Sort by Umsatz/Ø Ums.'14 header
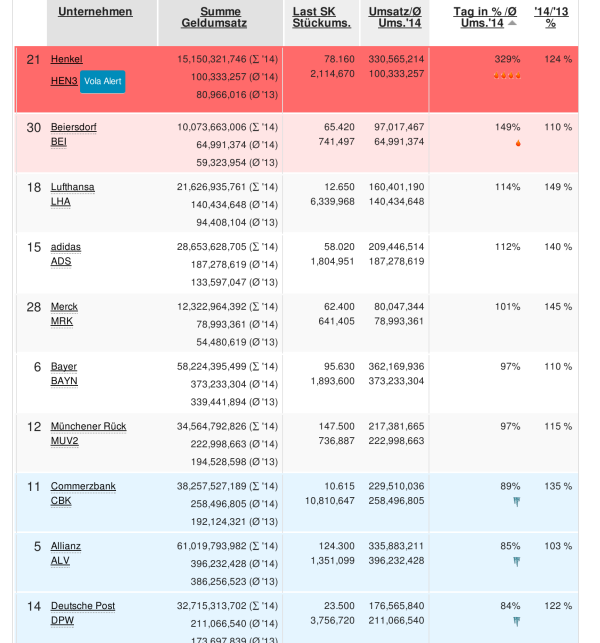600x643 pixels. tap(395, 17)
